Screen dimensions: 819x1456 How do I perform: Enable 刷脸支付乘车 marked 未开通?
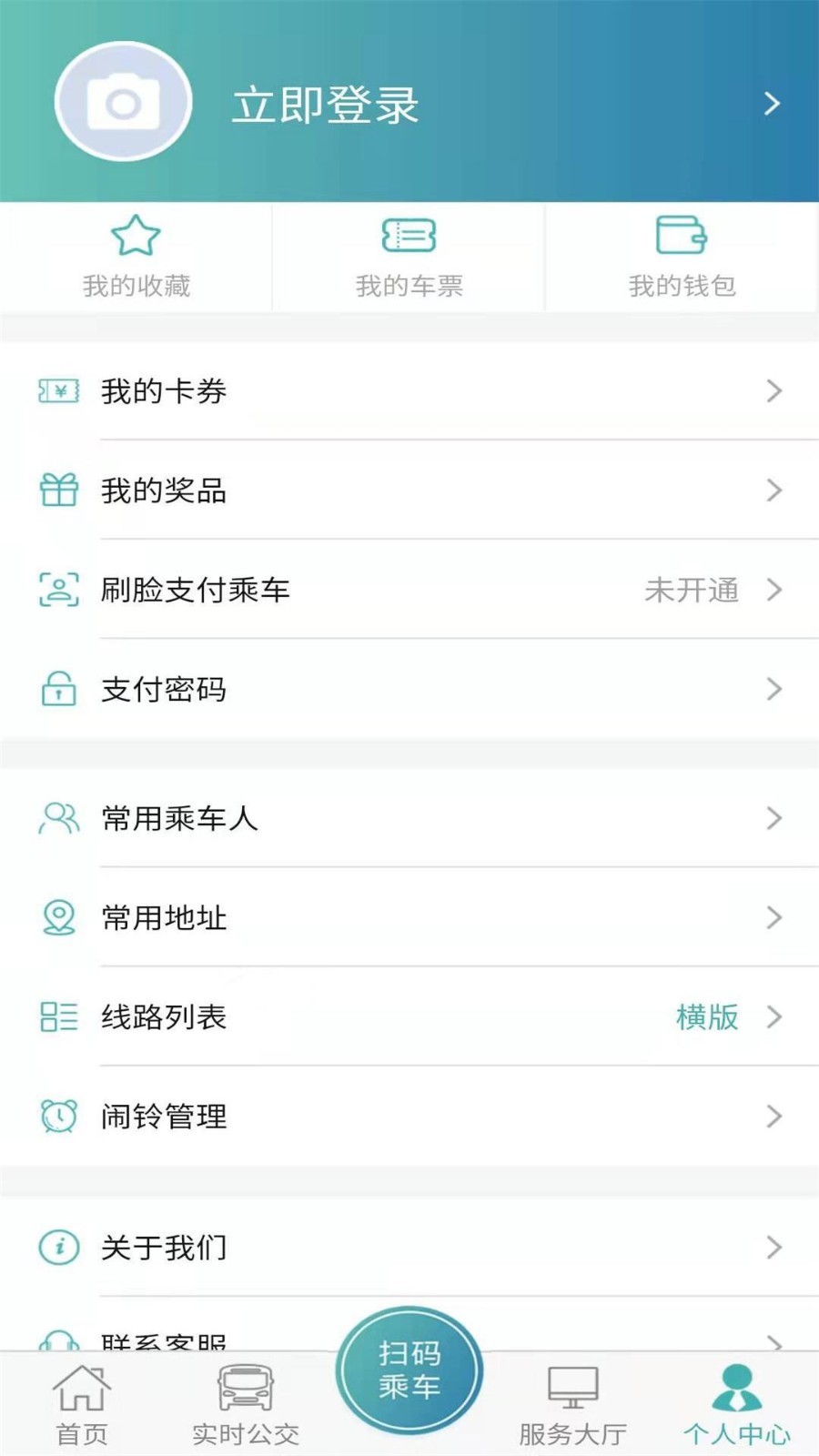pyautogui.click(x=693, y=591)
